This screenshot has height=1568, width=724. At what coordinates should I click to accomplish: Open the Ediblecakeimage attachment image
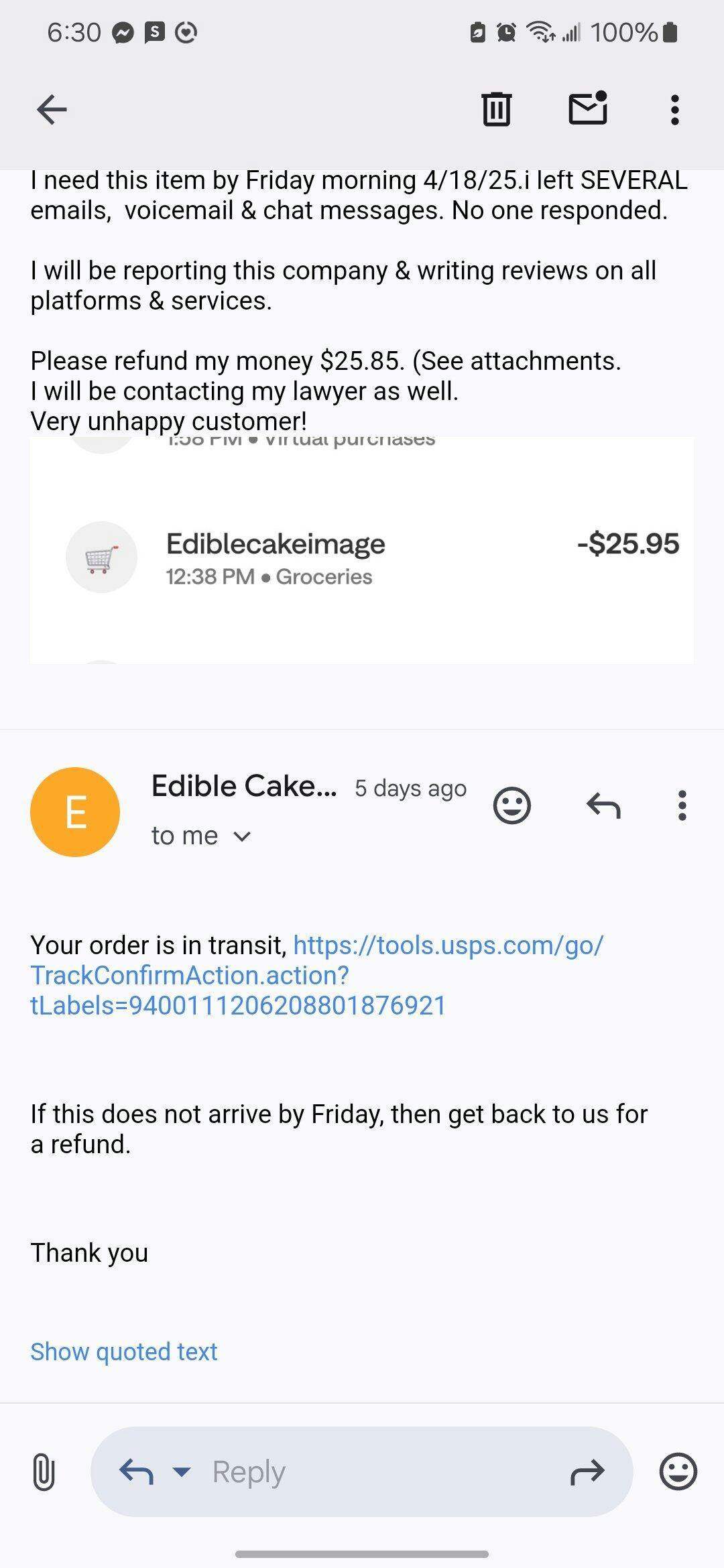(x=362, y=551)
